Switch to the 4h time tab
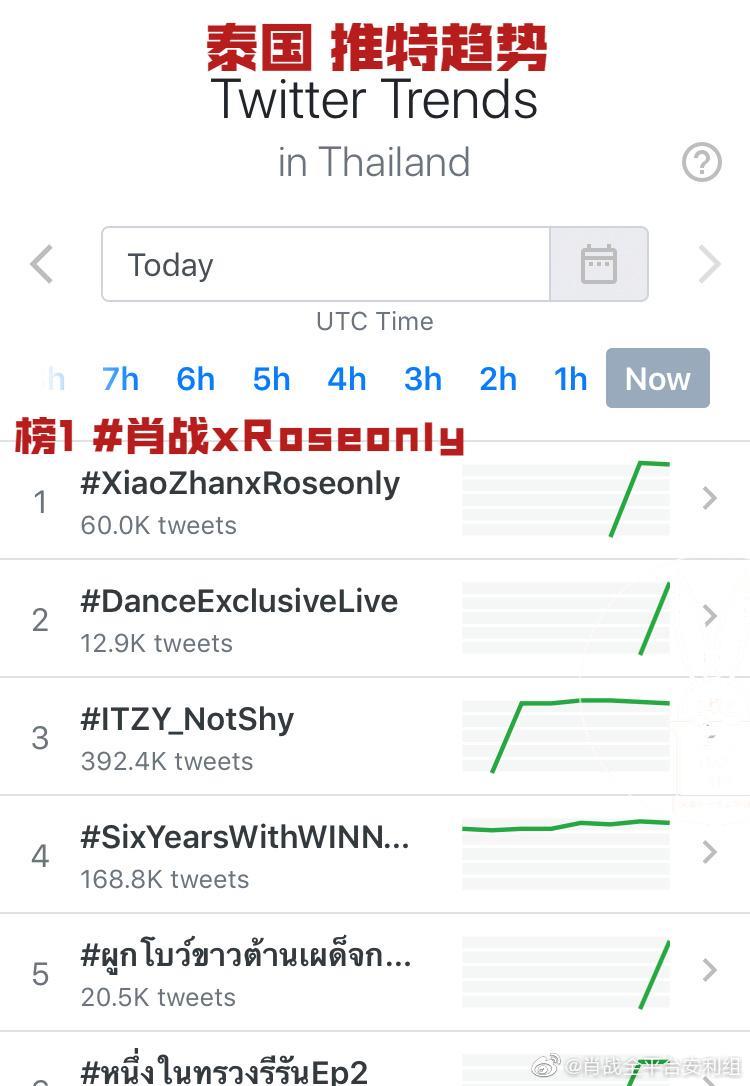This screenshot has height=1086, width=750. (x=347, y=379)
